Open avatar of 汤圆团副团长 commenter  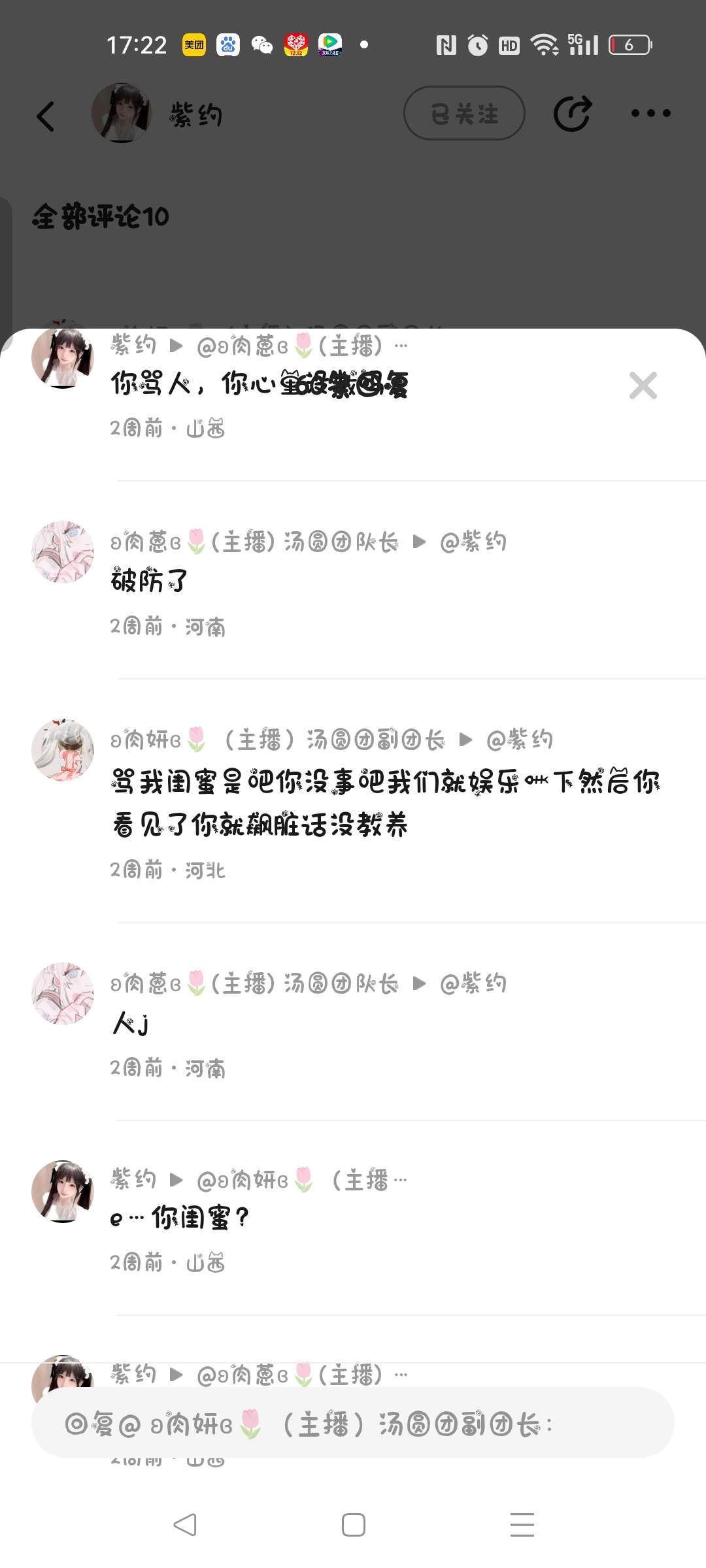click(63, 750)
